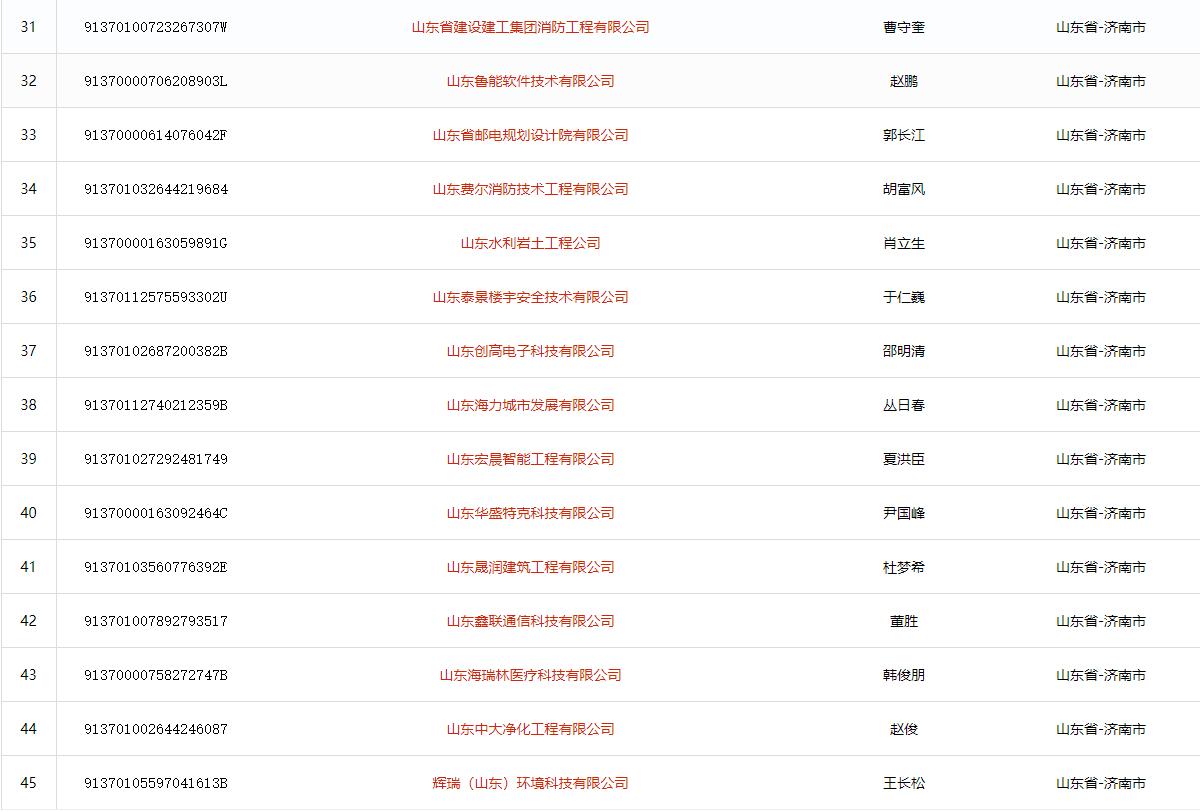Open 山东晟润建筑工程有限公司 link
Image resolution: width=1200 pixels, height=812 pixels.
pos(530,567)
